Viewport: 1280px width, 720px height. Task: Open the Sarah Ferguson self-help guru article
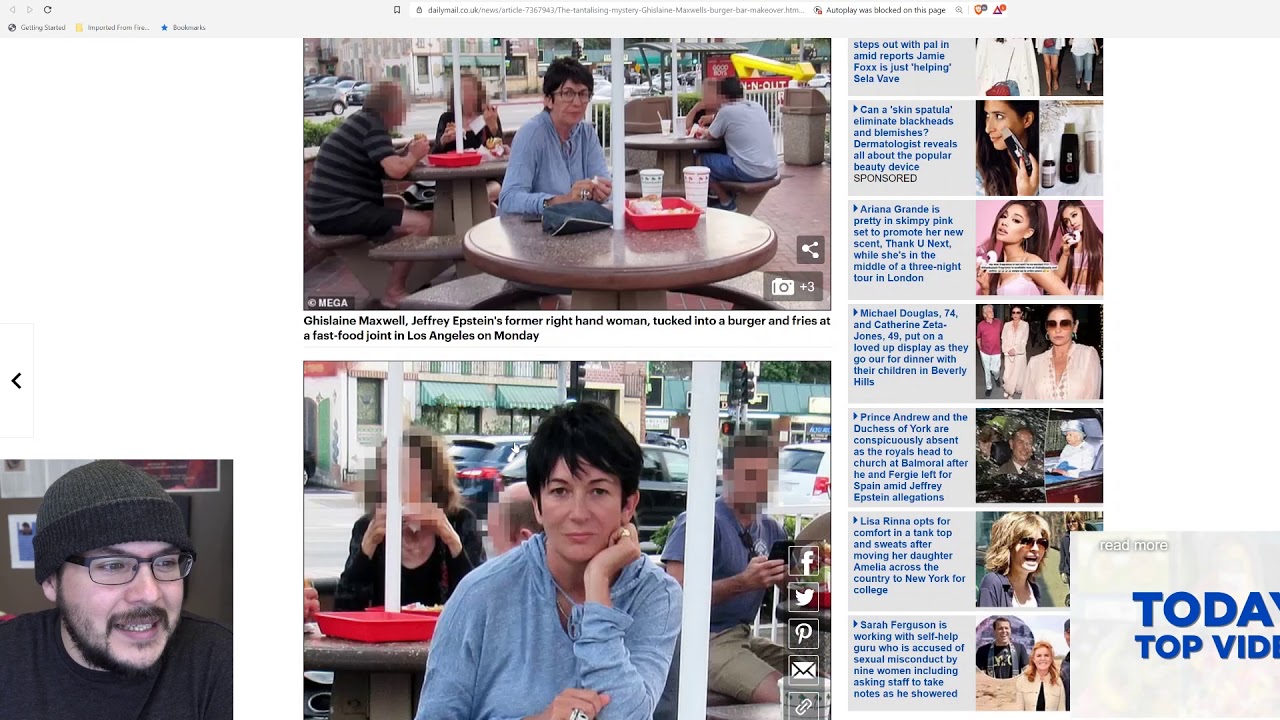[908, 659]
